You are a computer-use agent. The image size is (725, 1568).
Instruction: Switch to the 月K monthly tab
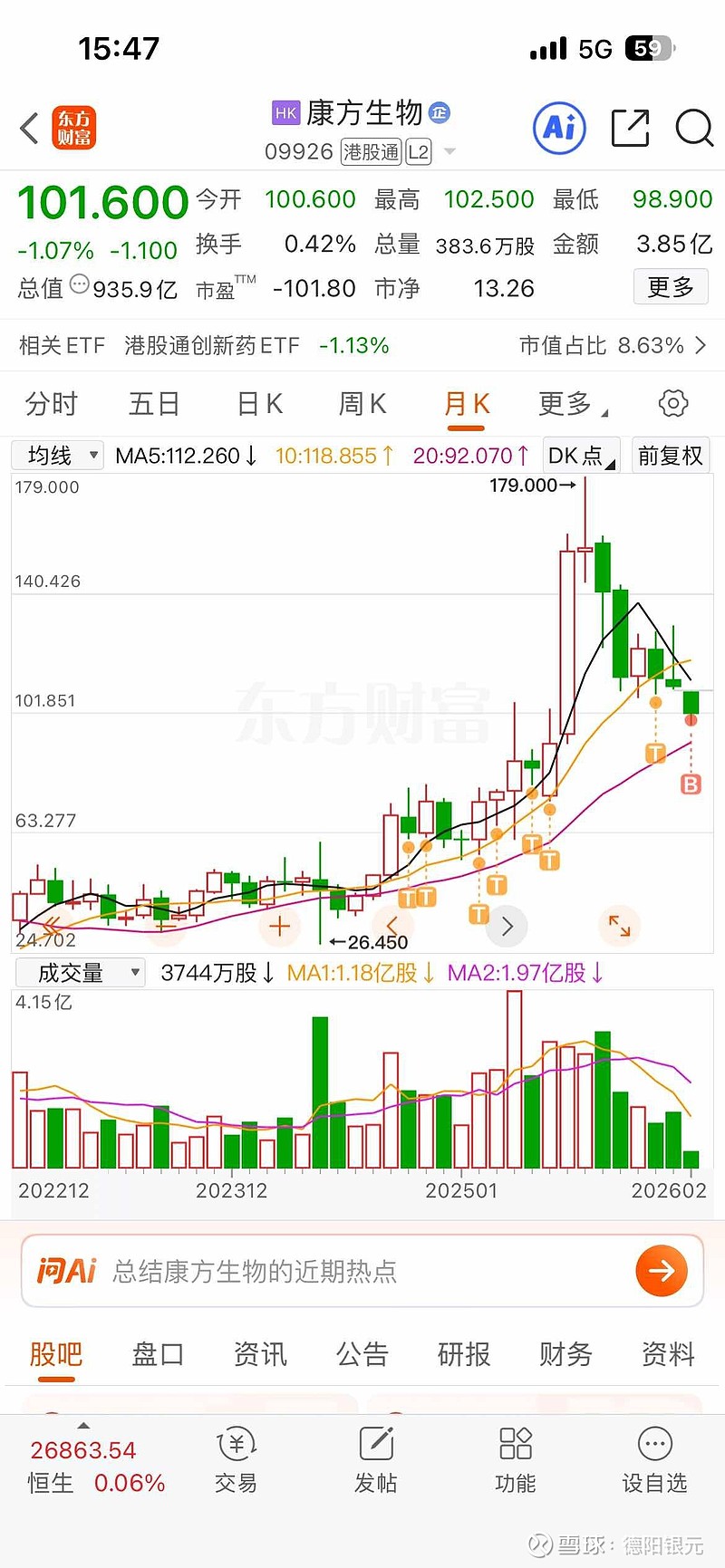coord(465,403)
